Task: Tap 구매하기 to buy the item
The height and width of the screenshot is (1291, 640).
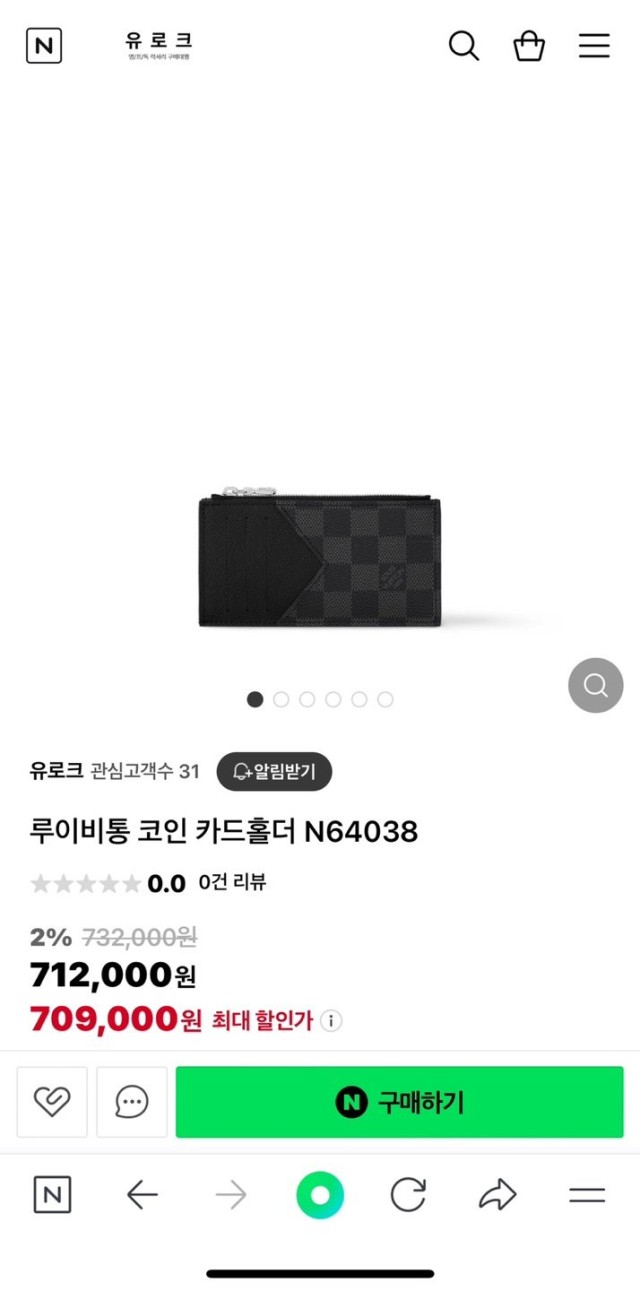Action: click(x=399, y=1102)
